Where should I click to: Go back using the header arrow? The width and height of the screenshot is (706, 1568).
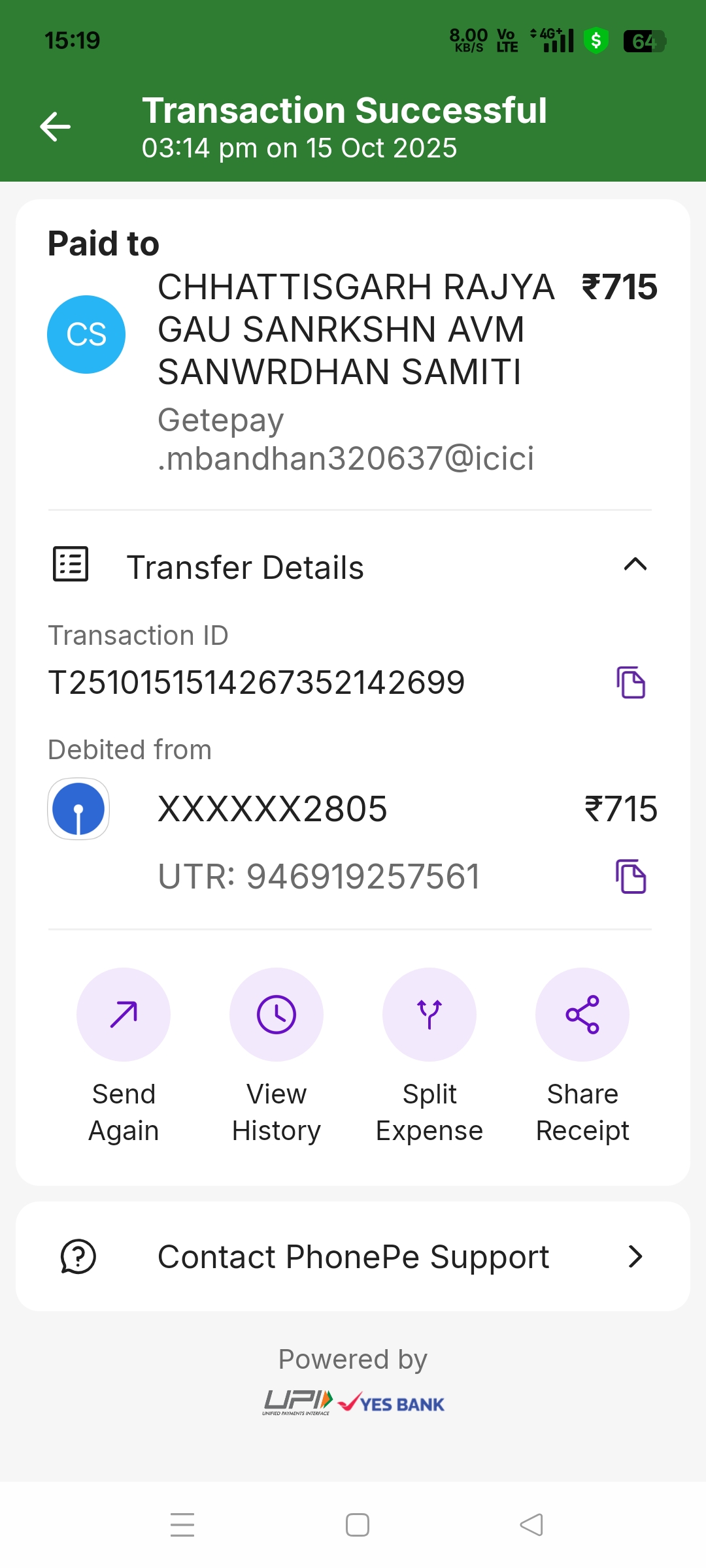tap(56, 127)
